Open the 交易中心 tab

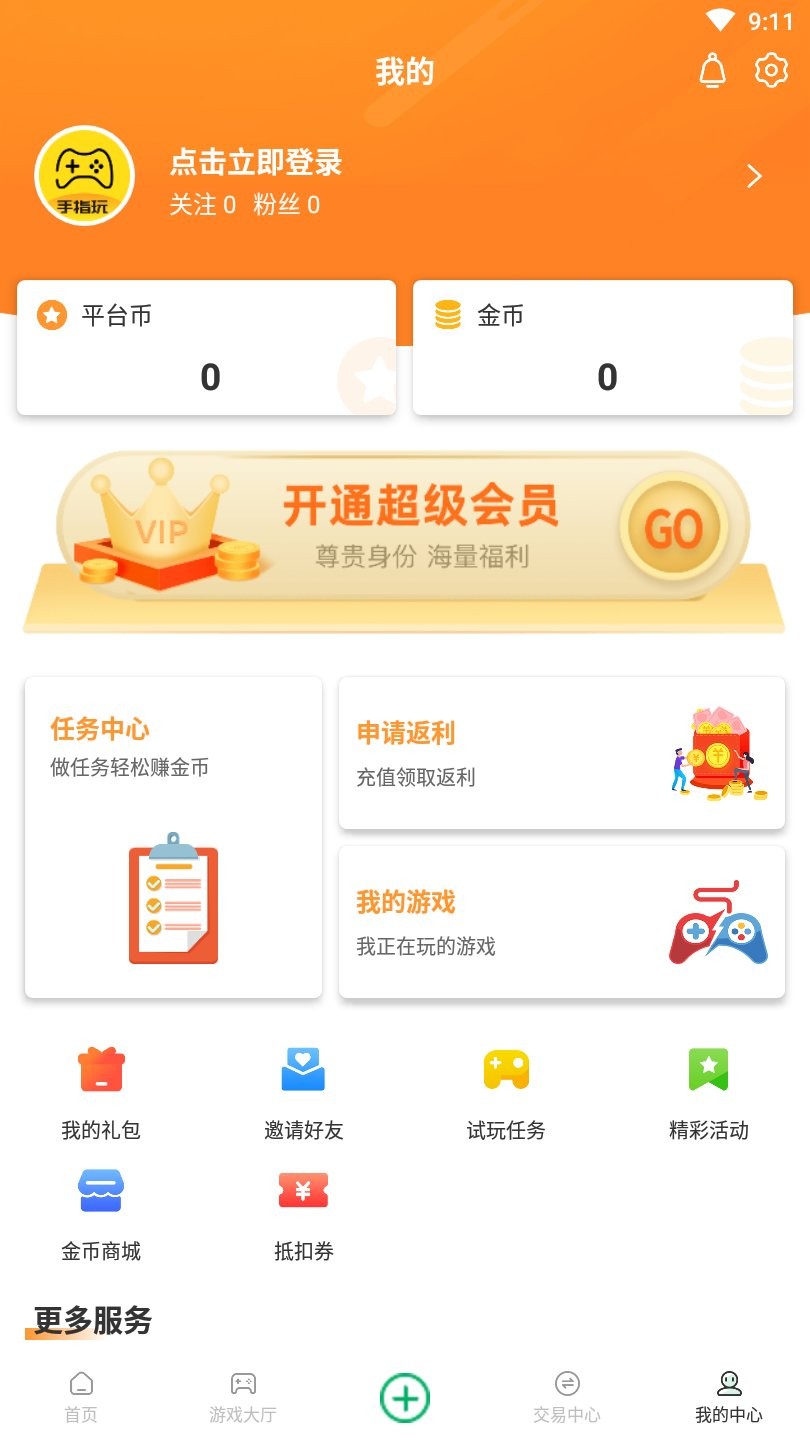click(566, 1398)
